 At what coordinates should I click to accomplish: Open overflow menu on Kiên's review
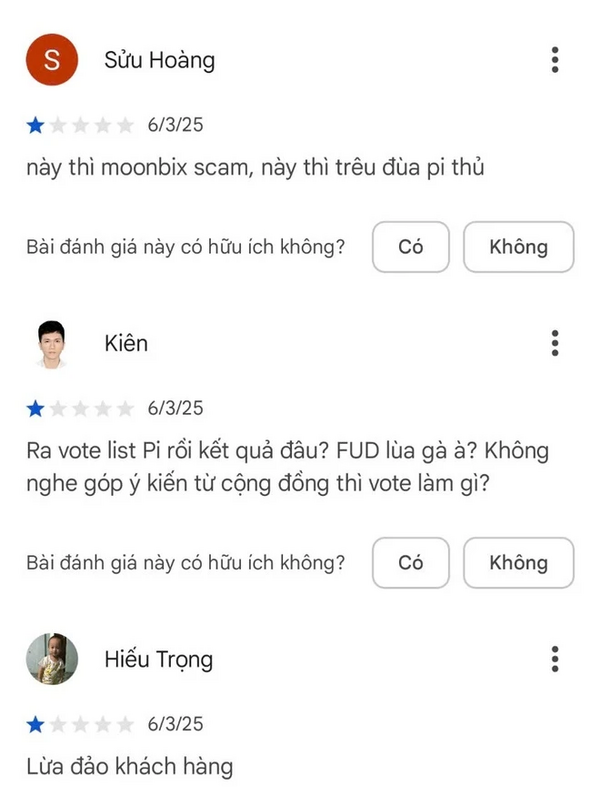point(555,343)
